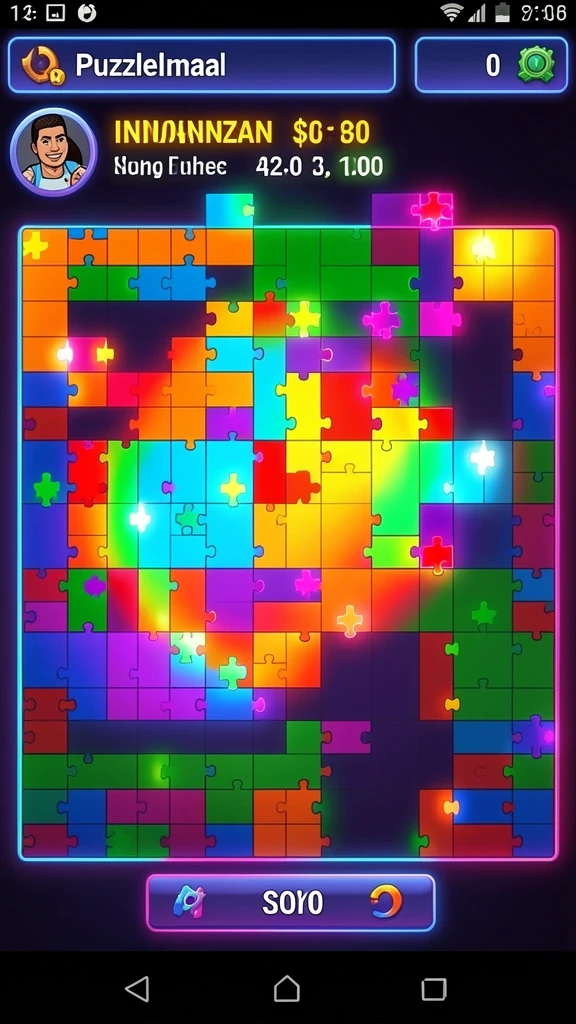Tap the SOYO button
576x1024 pixels.
point(291,903)
